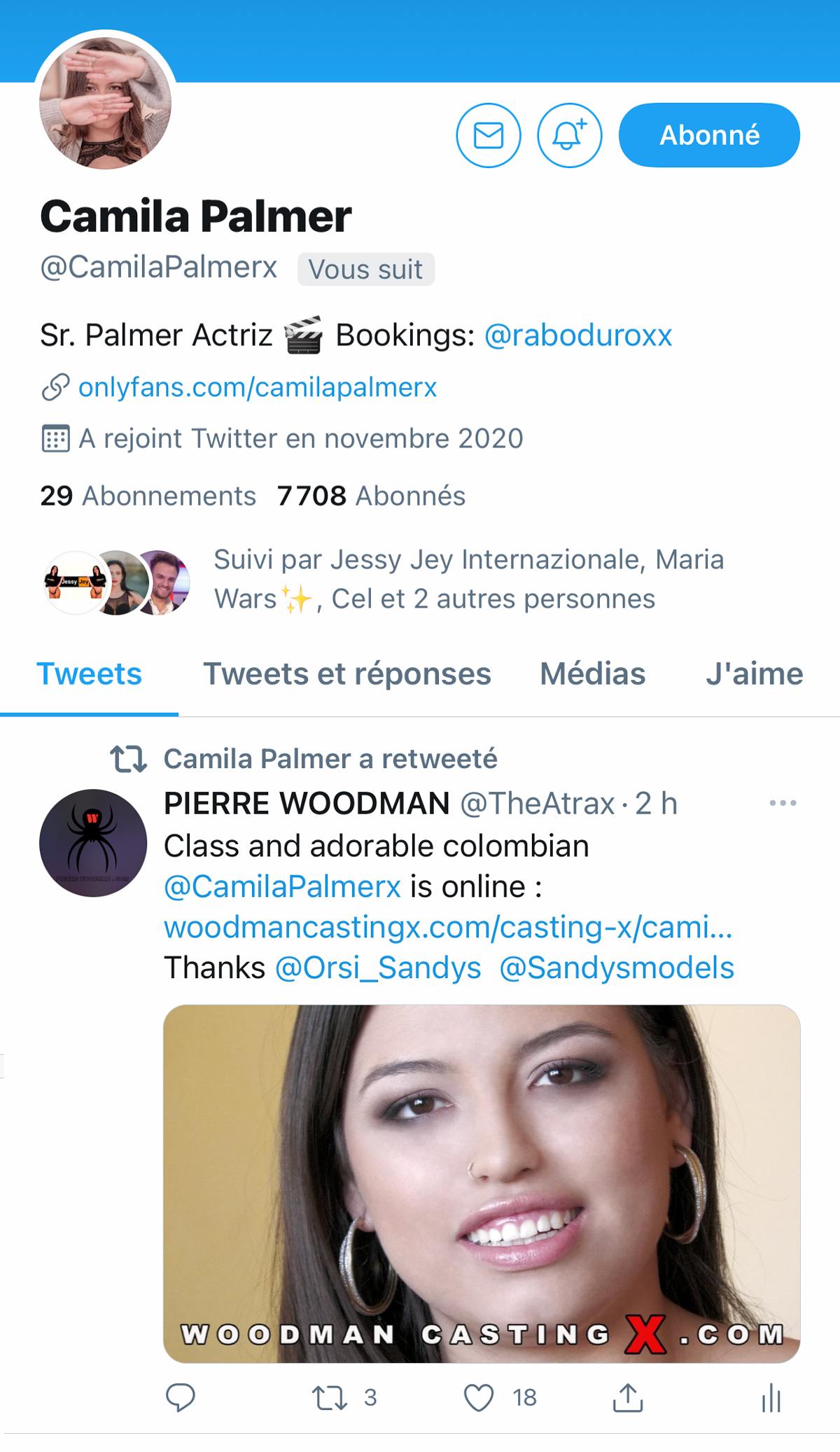Switch to the Médias tab
840x1452 pixels.
click(592, 674)
